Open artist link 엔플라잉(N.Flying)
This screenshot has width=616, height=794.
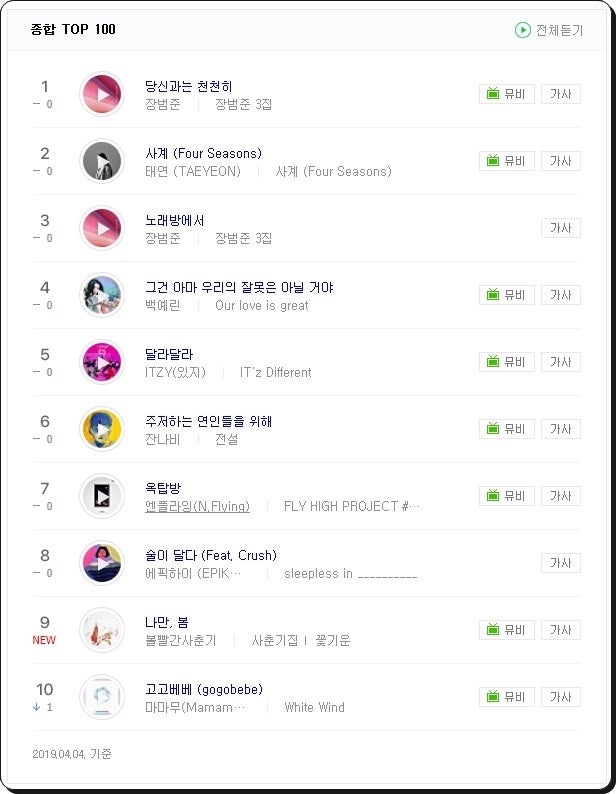[197, 507]
